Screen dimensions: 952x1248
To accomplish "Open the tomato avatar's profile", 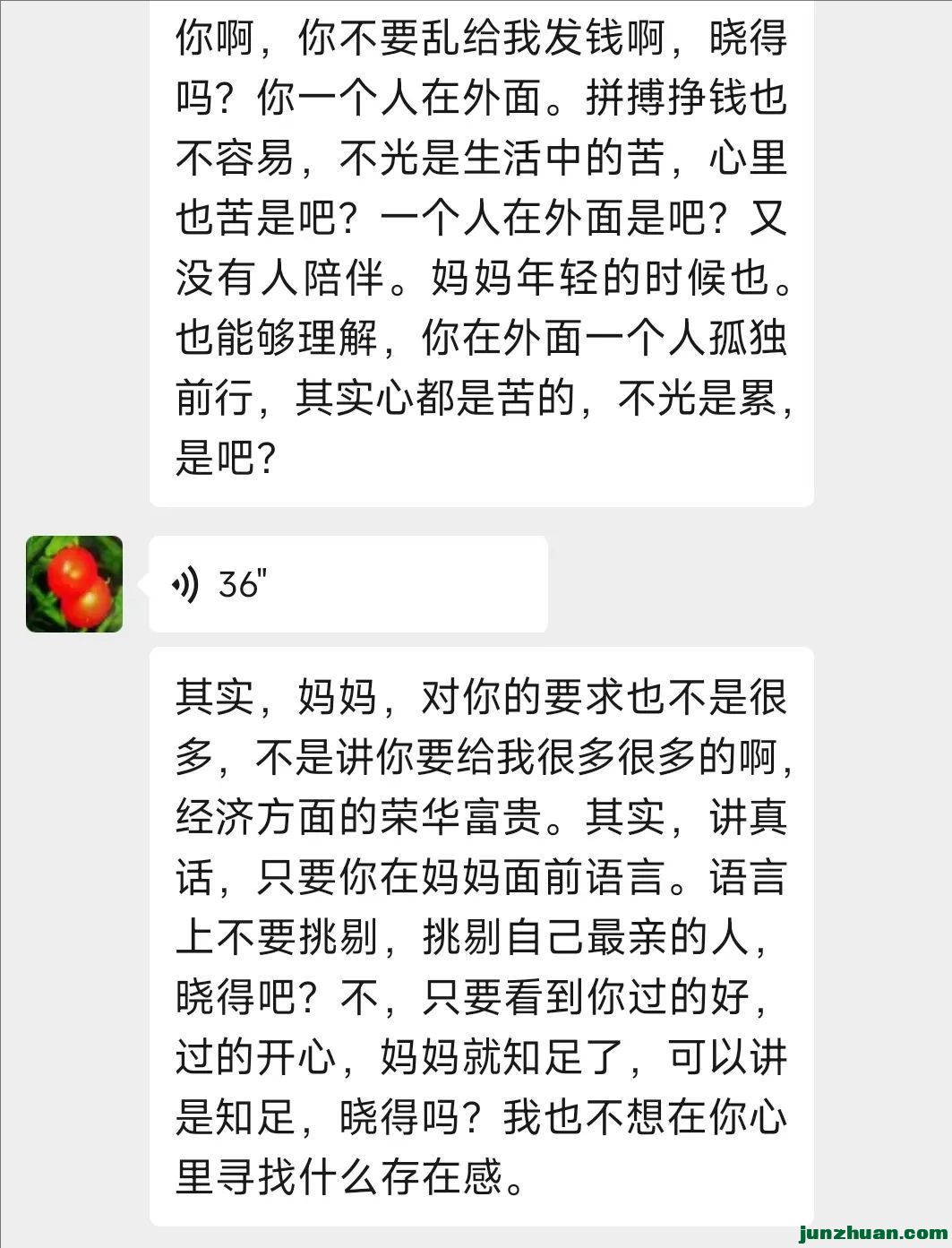I will [74, 584].
